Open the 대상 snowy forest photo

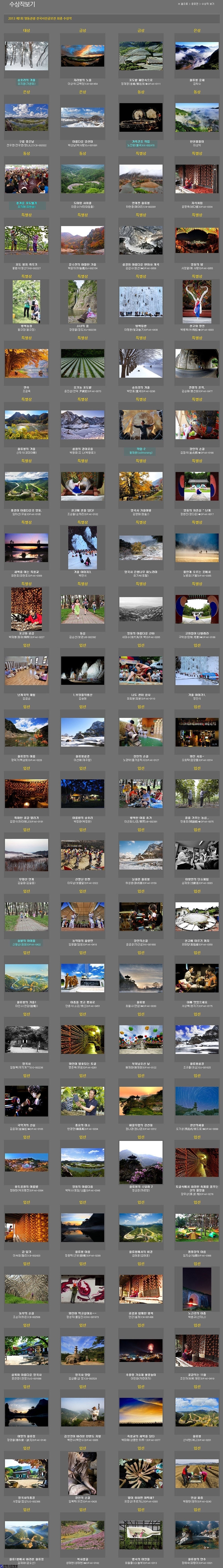pos(26,55)
